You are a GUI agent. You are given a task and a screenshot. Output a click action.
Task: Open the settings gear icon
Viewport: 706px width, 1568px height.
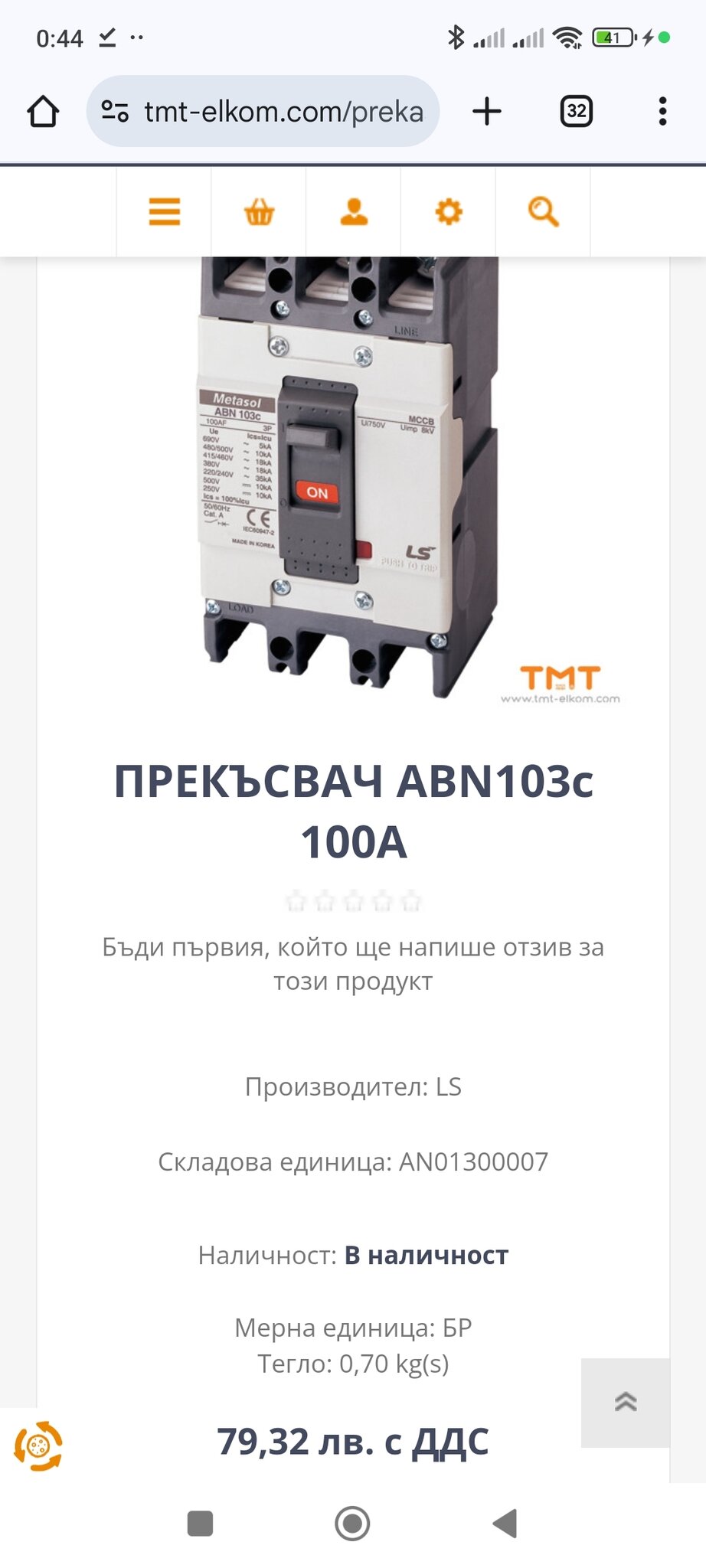click(x=449, y=212)
